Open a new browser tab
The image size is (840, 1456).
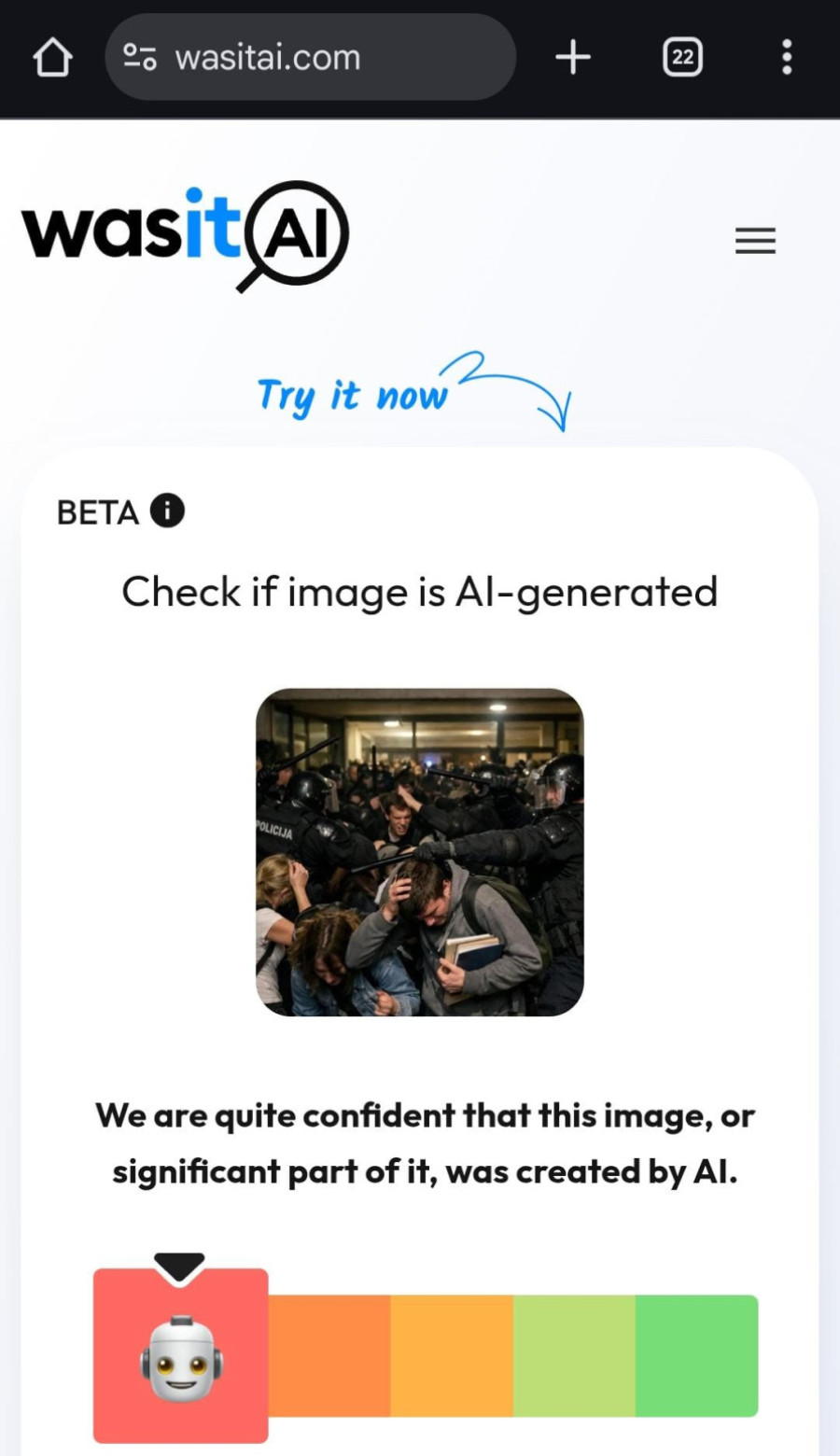point(573,58)
